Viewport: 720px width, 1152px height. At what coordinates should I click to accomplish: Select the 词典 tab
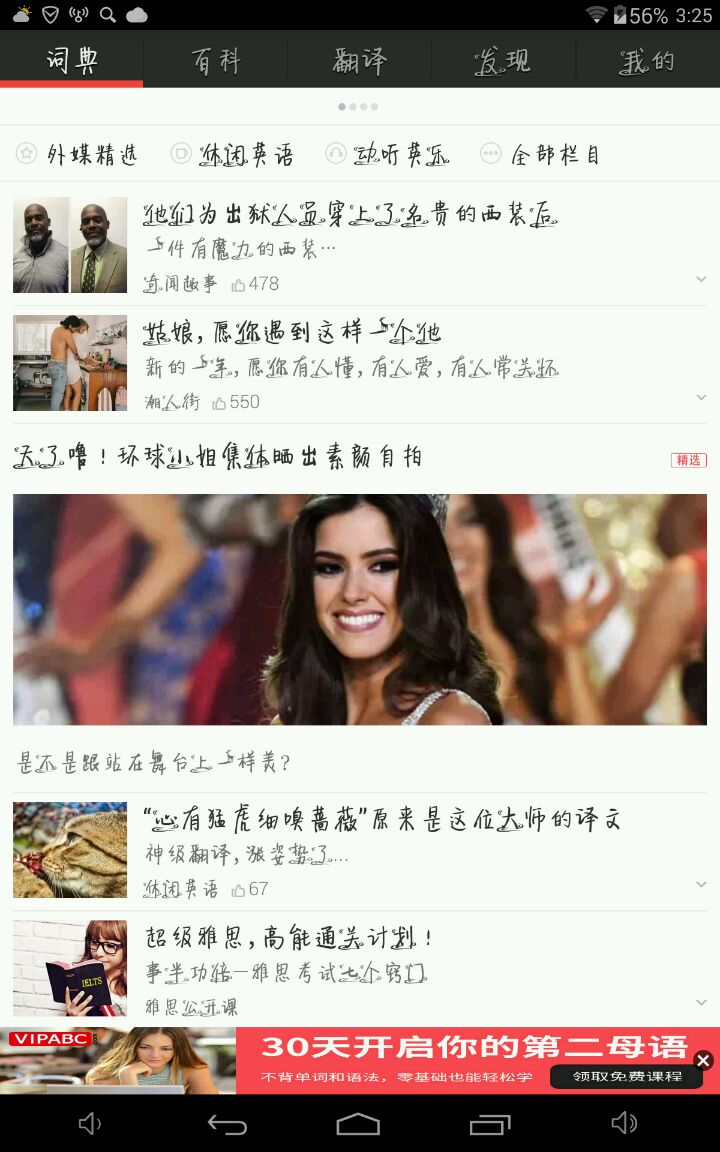pyautogui.click(x=72, y=62)
